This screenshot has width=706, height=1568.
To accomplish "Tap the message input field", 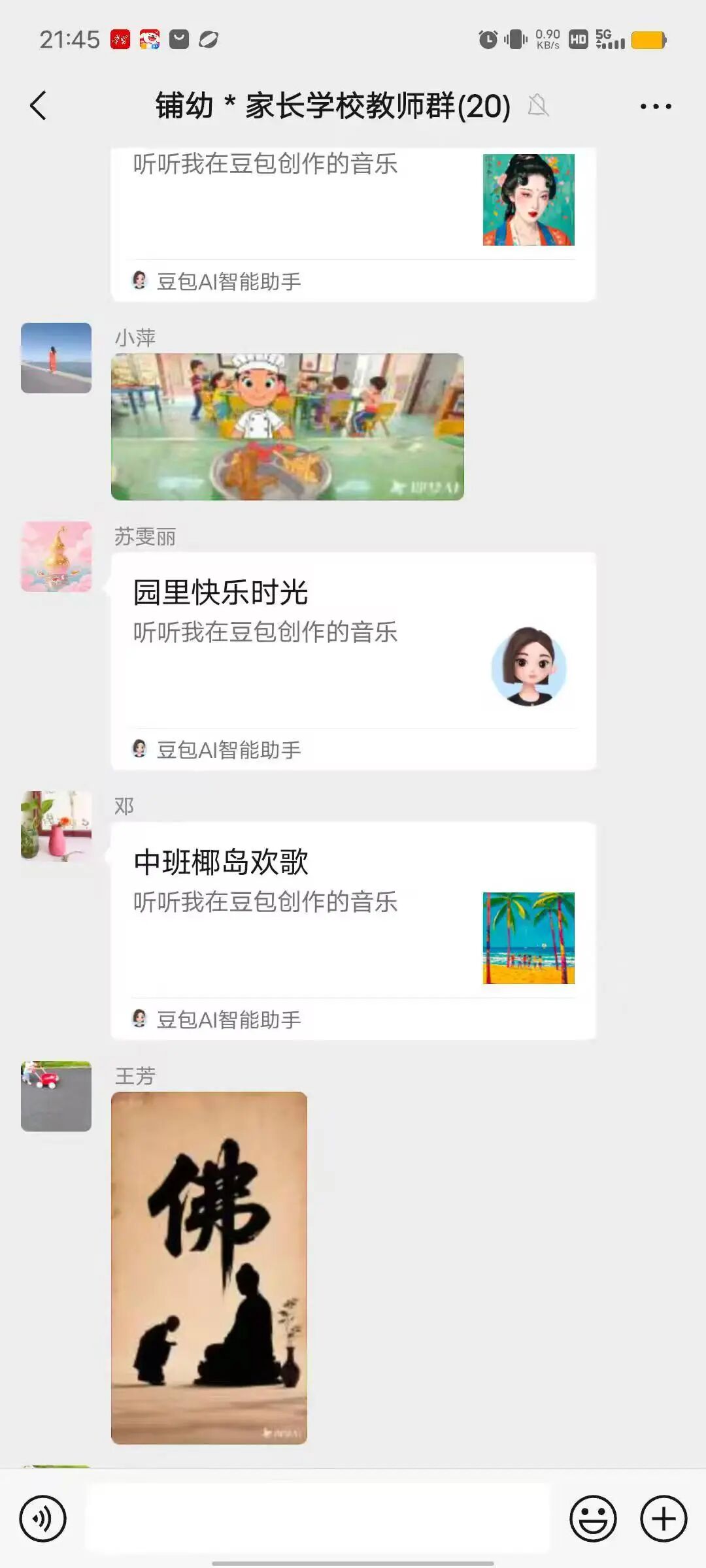I will (x=318, y=1517).
